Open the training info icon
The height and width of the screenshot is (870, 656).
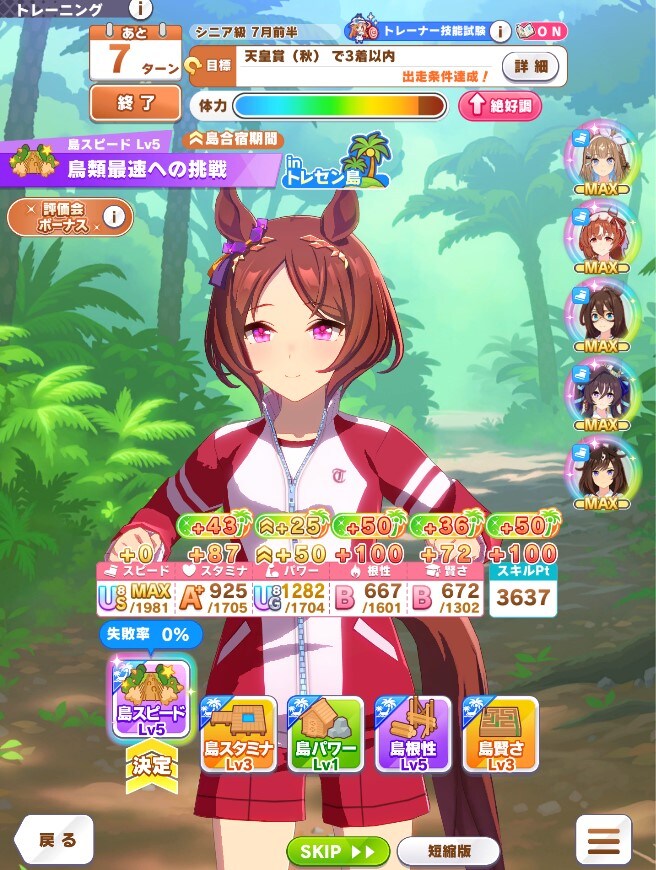pos(141,10)
